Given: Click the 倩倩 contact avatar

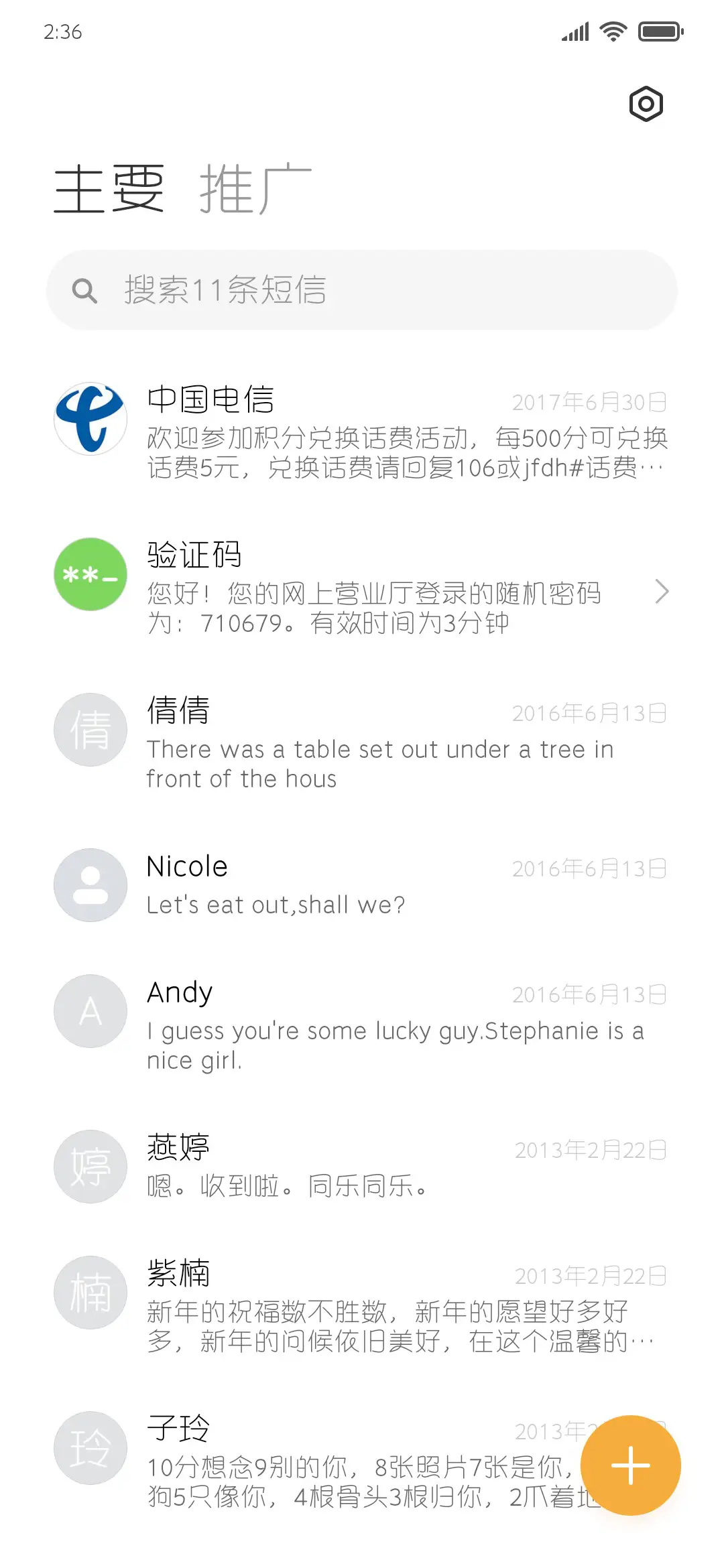Looking at the screenshot, I should [x=90, y=730].
